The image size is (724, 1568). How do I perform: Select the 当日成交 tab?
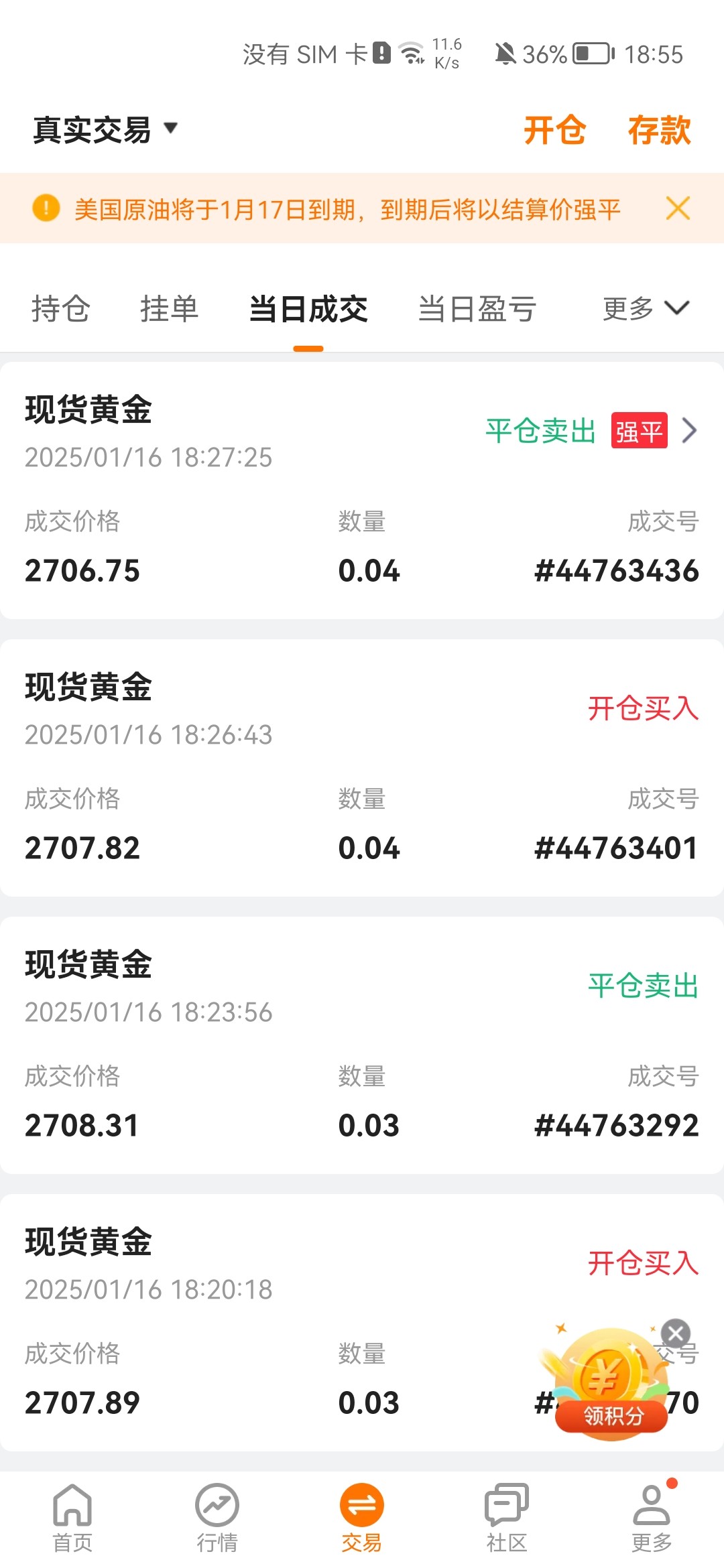[308, 309]
